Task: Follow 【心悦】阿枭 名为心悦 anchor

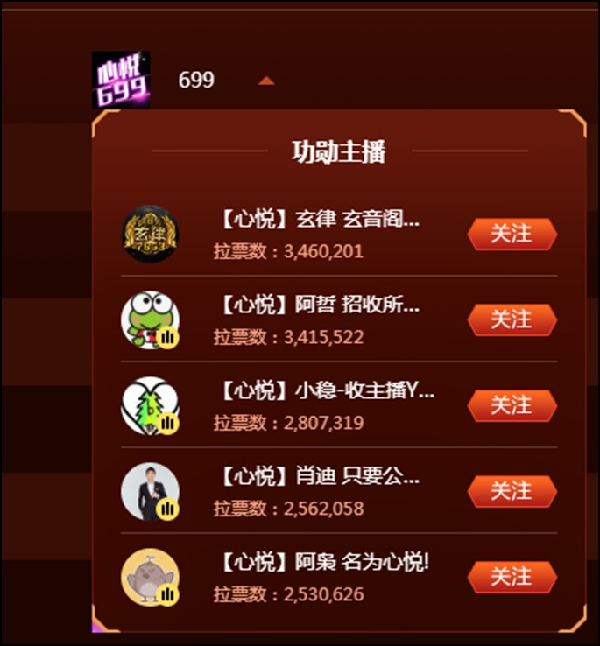Action: pyautogui.click(x=511, y=577)
